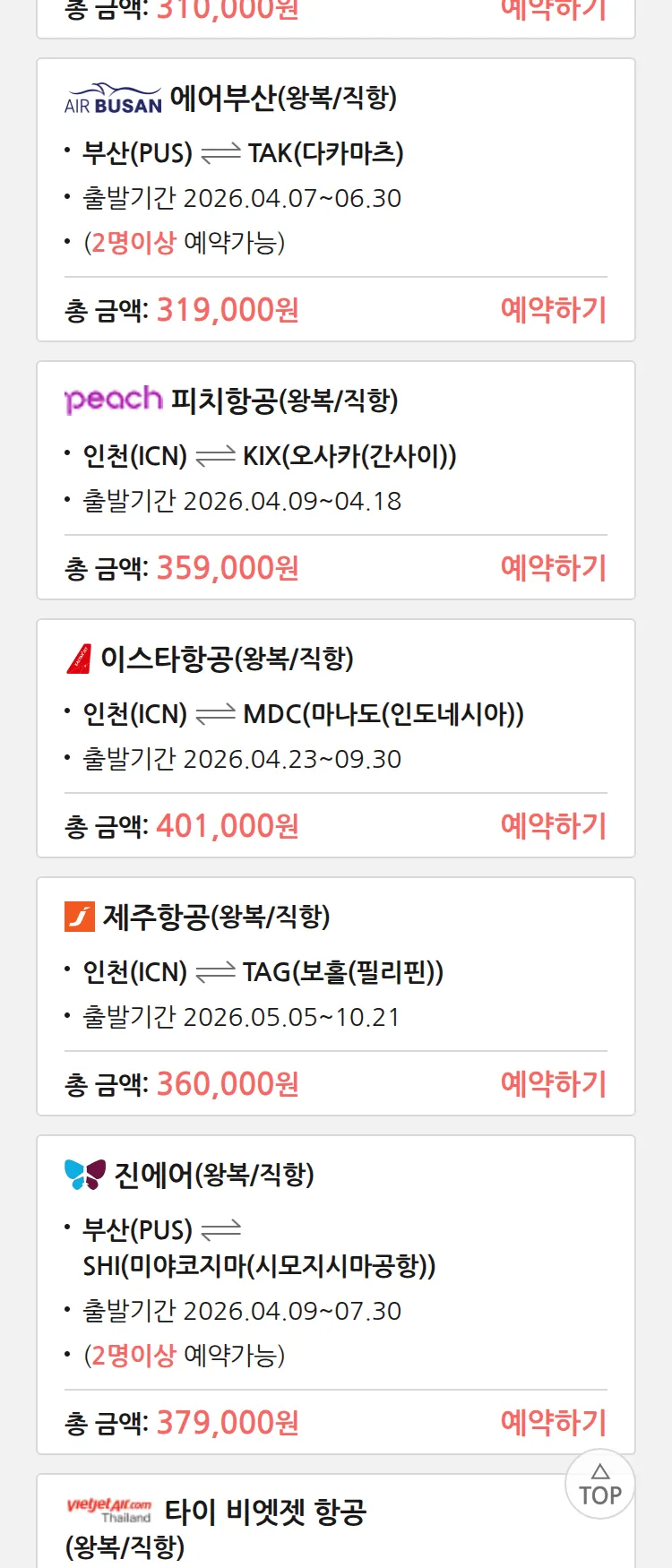Reserve the 이스타항공 Manado round trip
This screenshot has height=1568, width=672.
[x=553, y=826]
